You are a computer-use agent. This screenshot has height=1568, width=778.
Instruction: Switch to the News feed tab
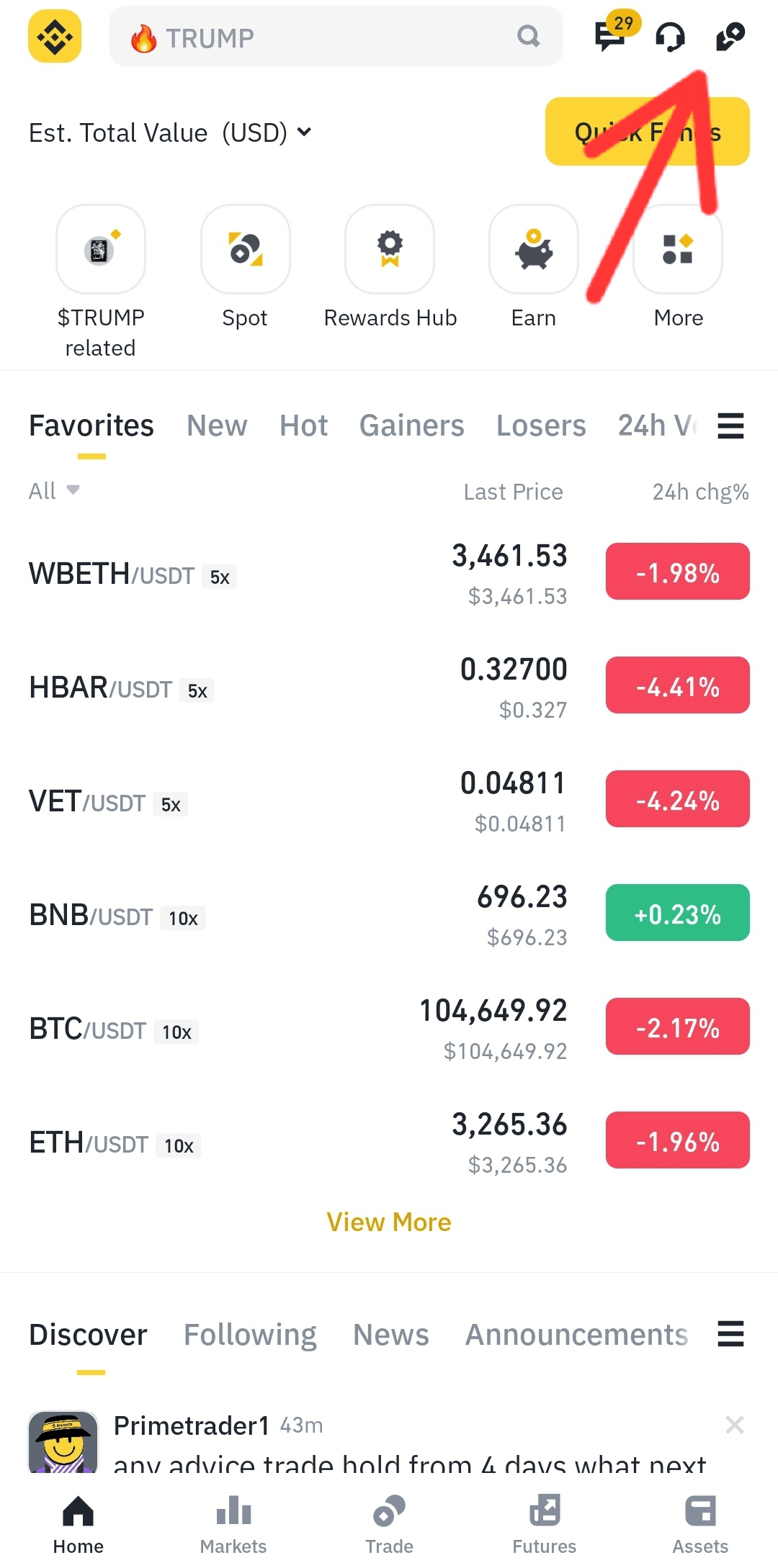point(390,1335)
